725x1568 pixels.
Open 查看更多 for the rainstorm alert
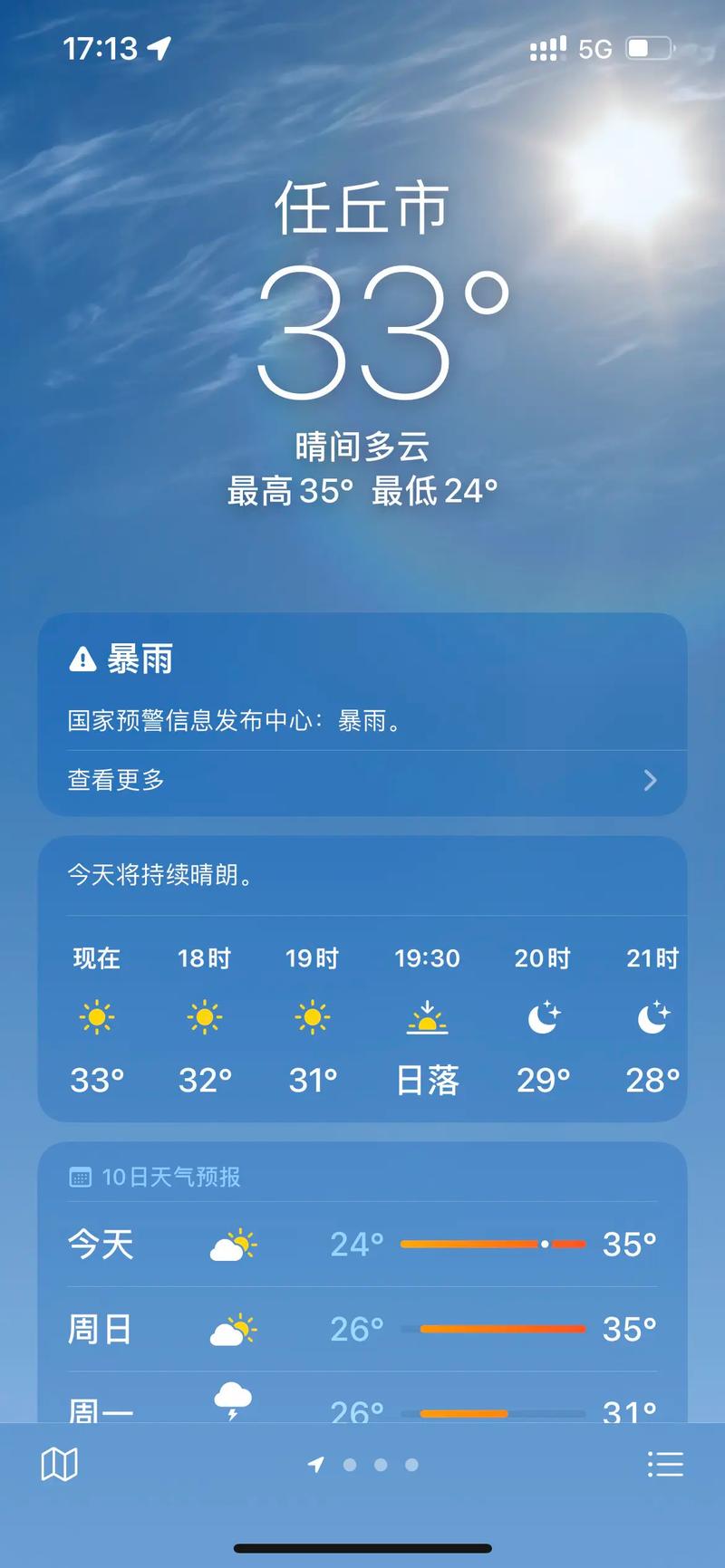[x=114, y=780]
